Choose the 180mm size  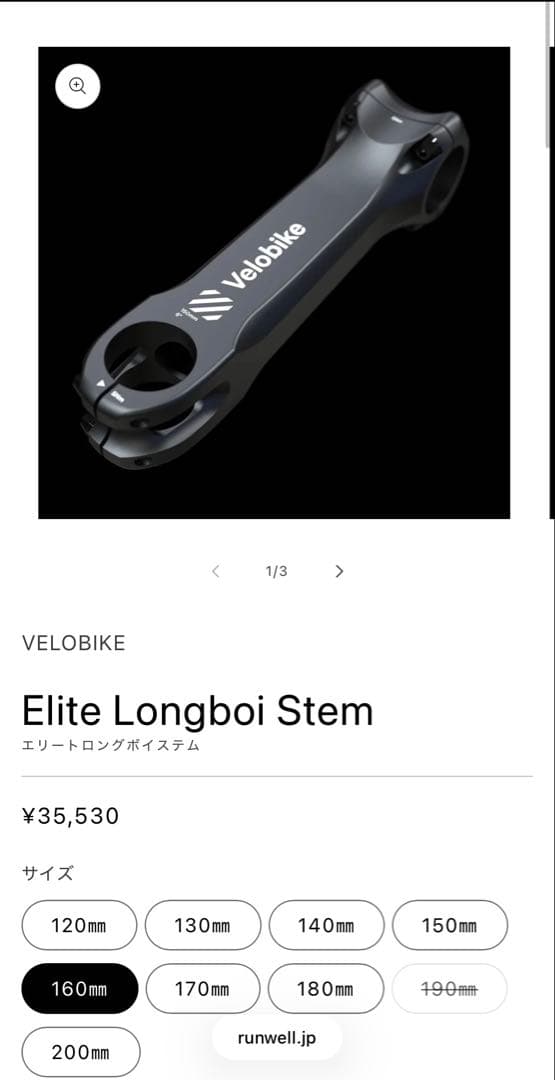(326, 988)
